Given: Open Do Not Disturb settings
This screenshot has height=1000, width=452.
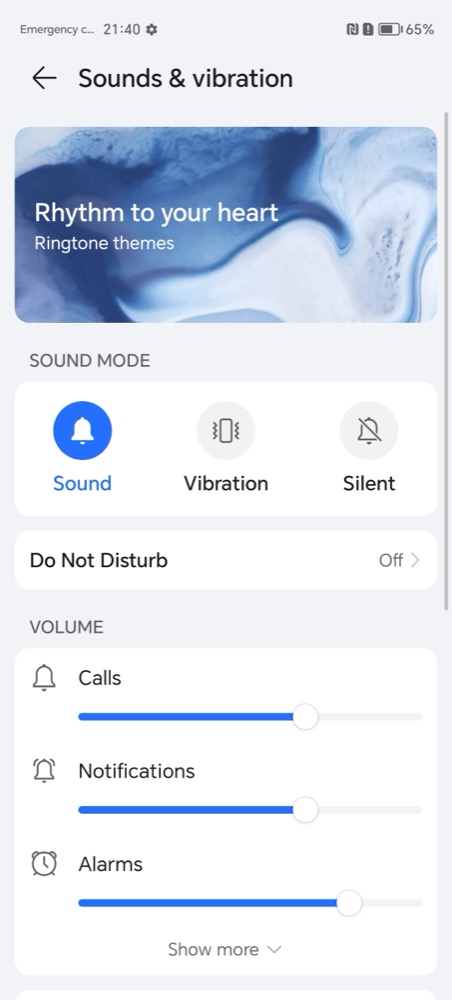Looking at the screenshot, I should coord(226,560).
